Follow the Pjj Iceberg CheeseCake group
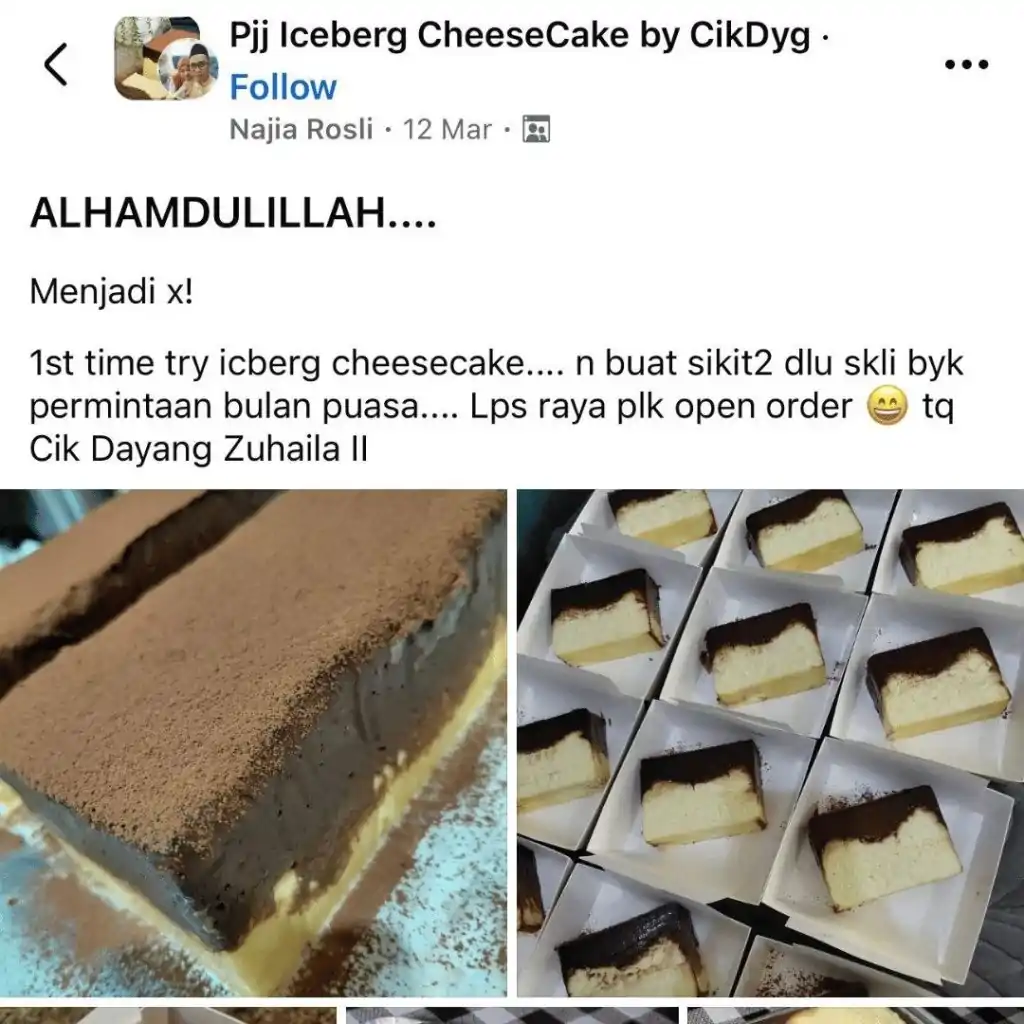The width and height of the screenshot is (1024, 1024). click(x=283, y=88)
